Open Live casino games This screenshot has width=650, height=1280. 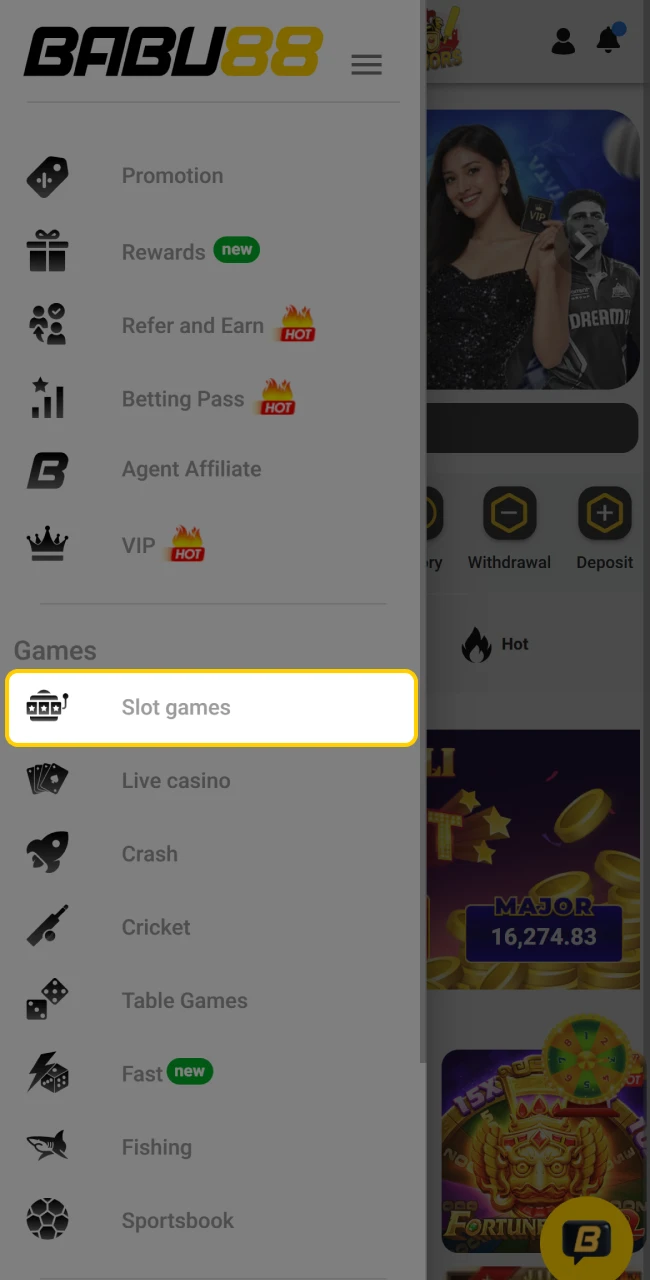(x=176, y=781)
